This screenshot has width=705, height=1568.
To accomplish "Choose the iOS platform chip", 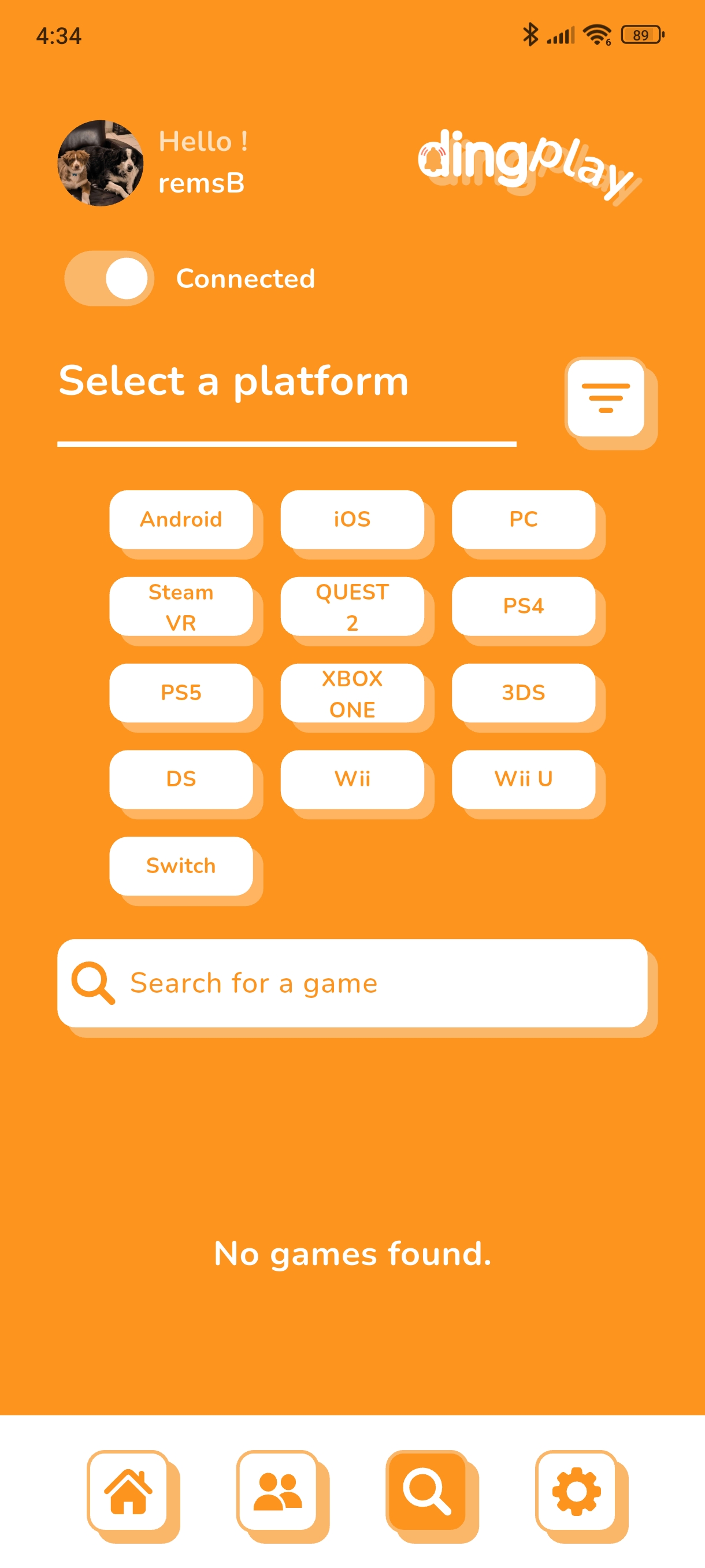I will tap(351, 519).
